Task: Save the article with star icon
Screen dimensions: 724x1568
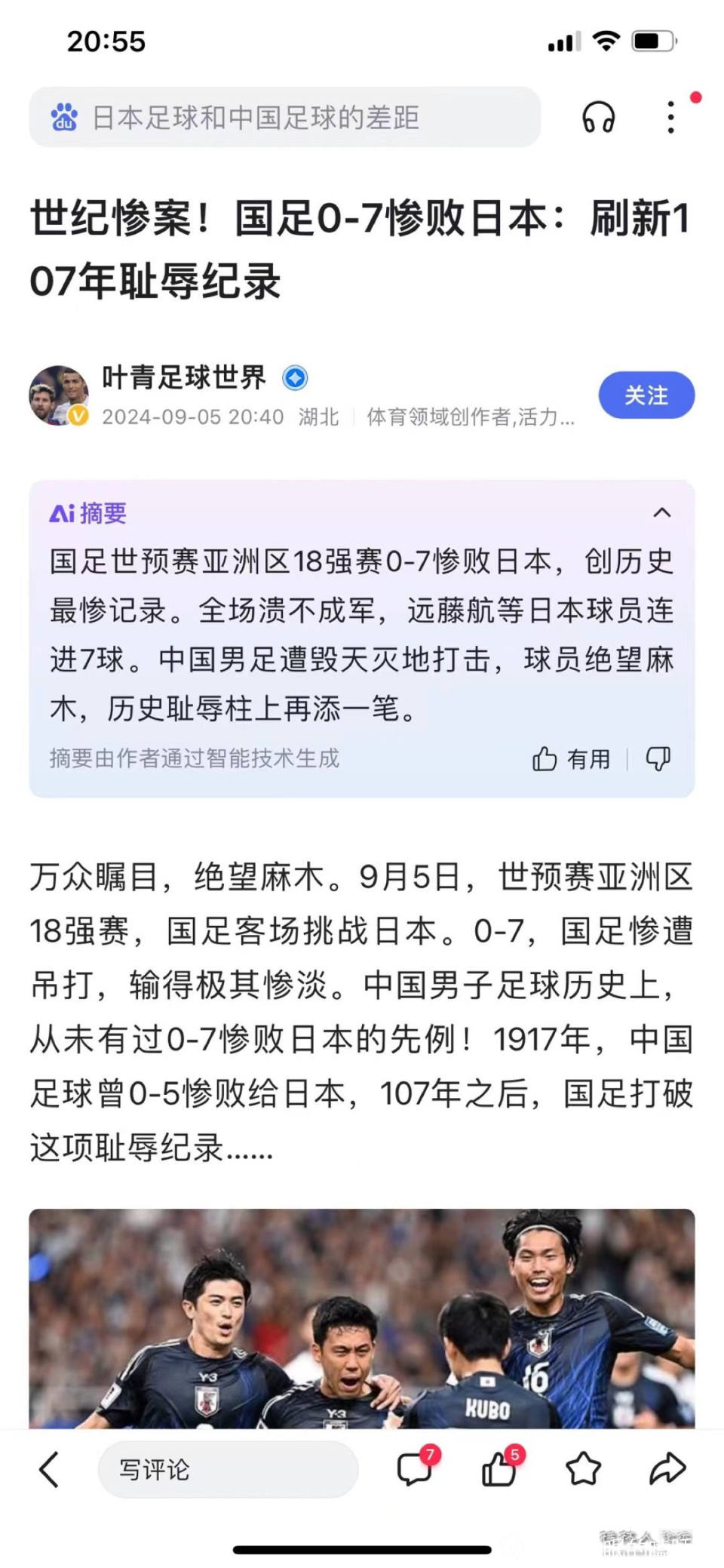Action: (x=583, y=1468)
